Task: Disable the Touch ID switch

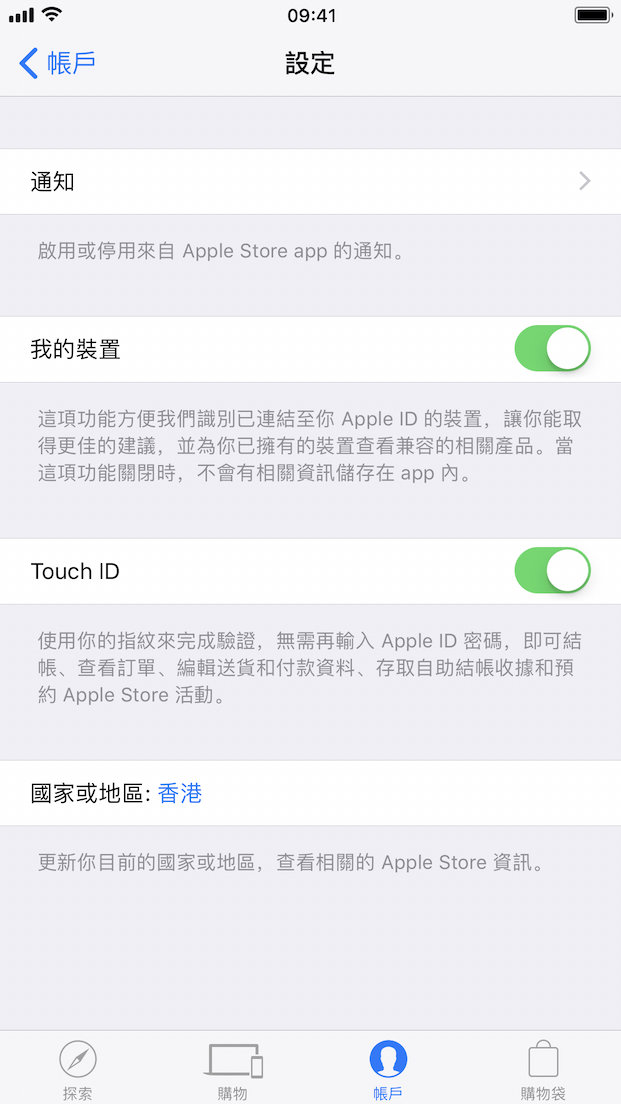Action: pos(552,571)
